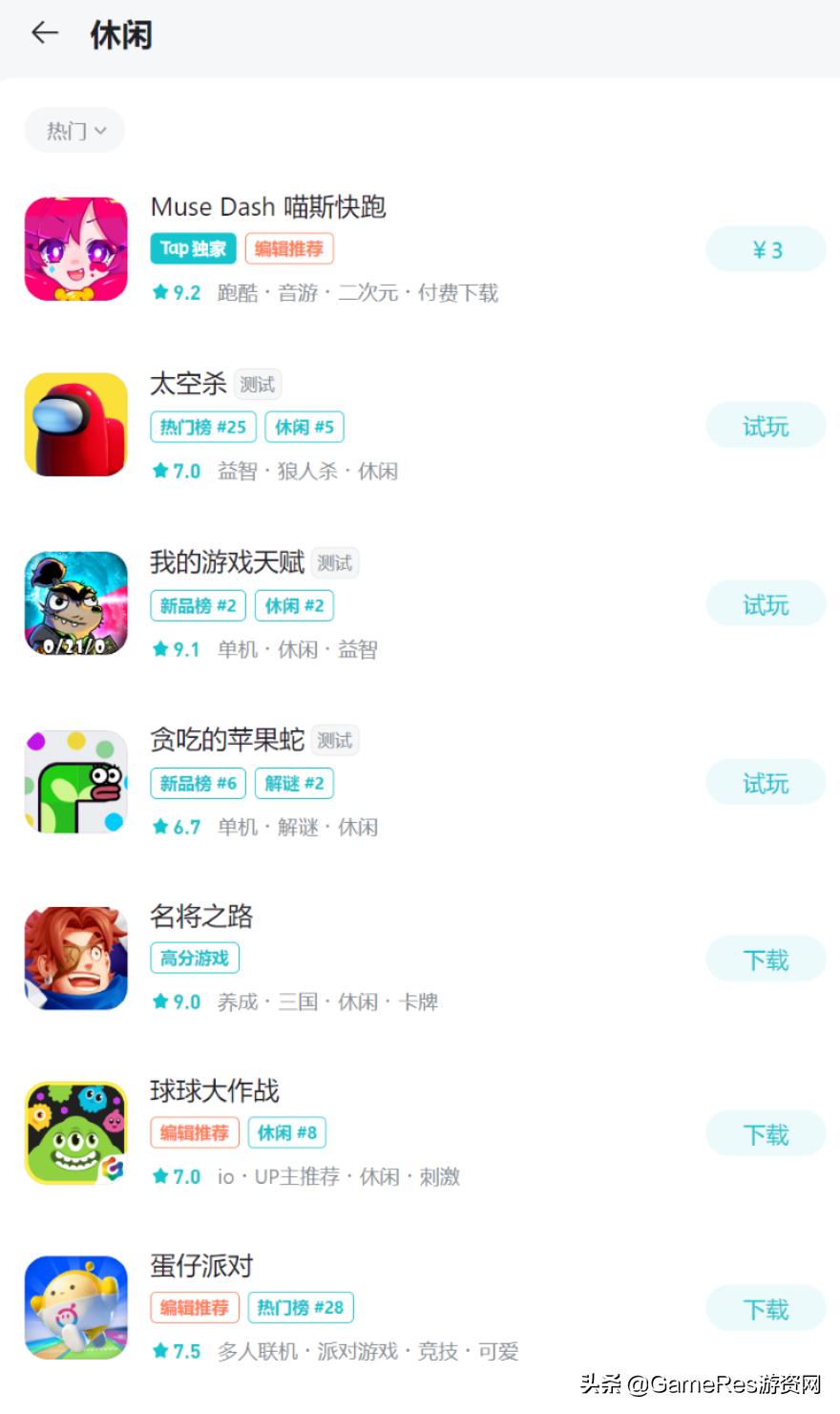This screenshot has height=1414, width=840.
Task: Click the ¥3 purchase button for Muse Dash
Action: tap(765, 248)
